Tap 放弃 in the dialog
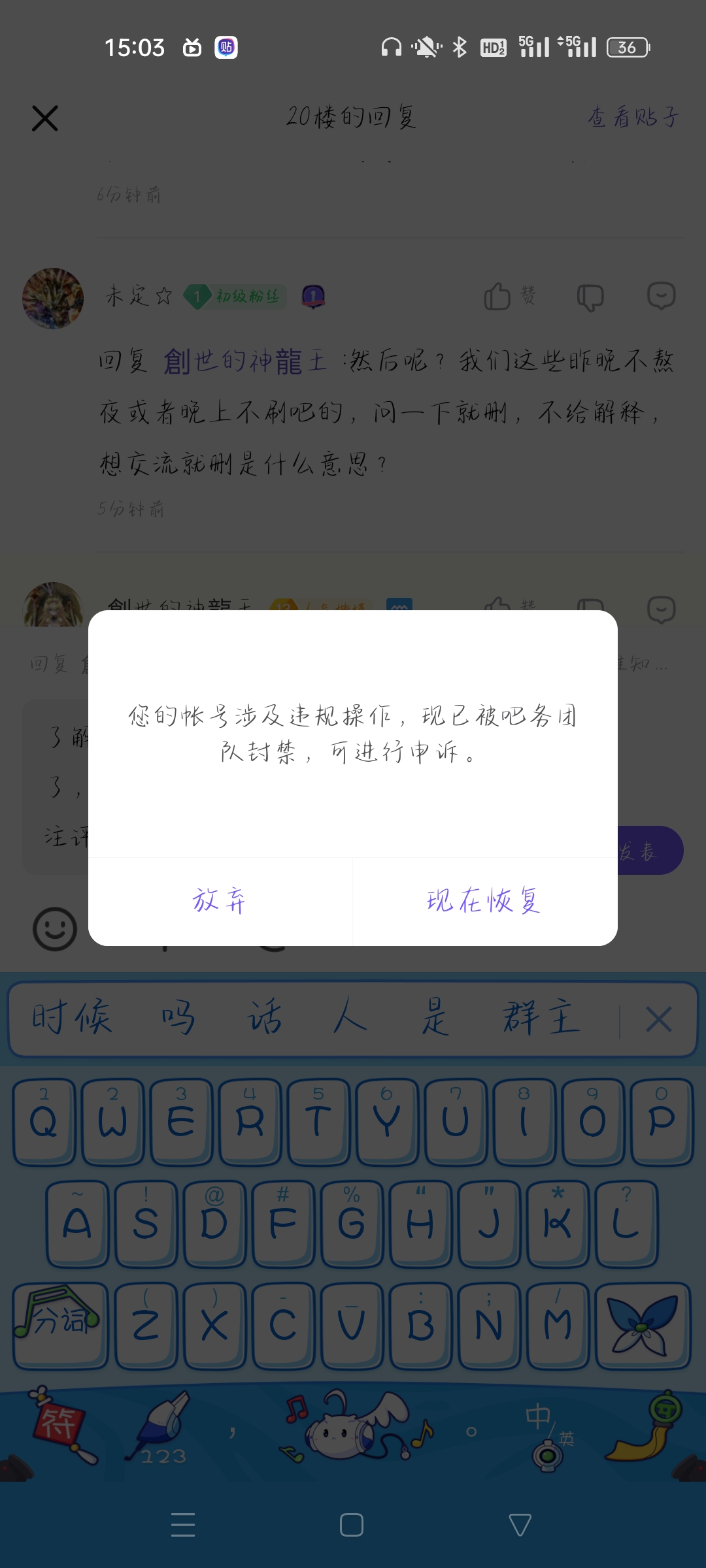Viewport: 706px width, 1568px height. [220, 901]
